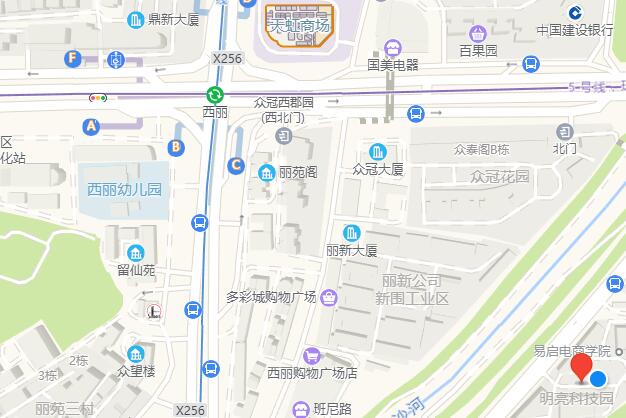Tap metro exit B marker
626x418 pixels.
(176, 146)
